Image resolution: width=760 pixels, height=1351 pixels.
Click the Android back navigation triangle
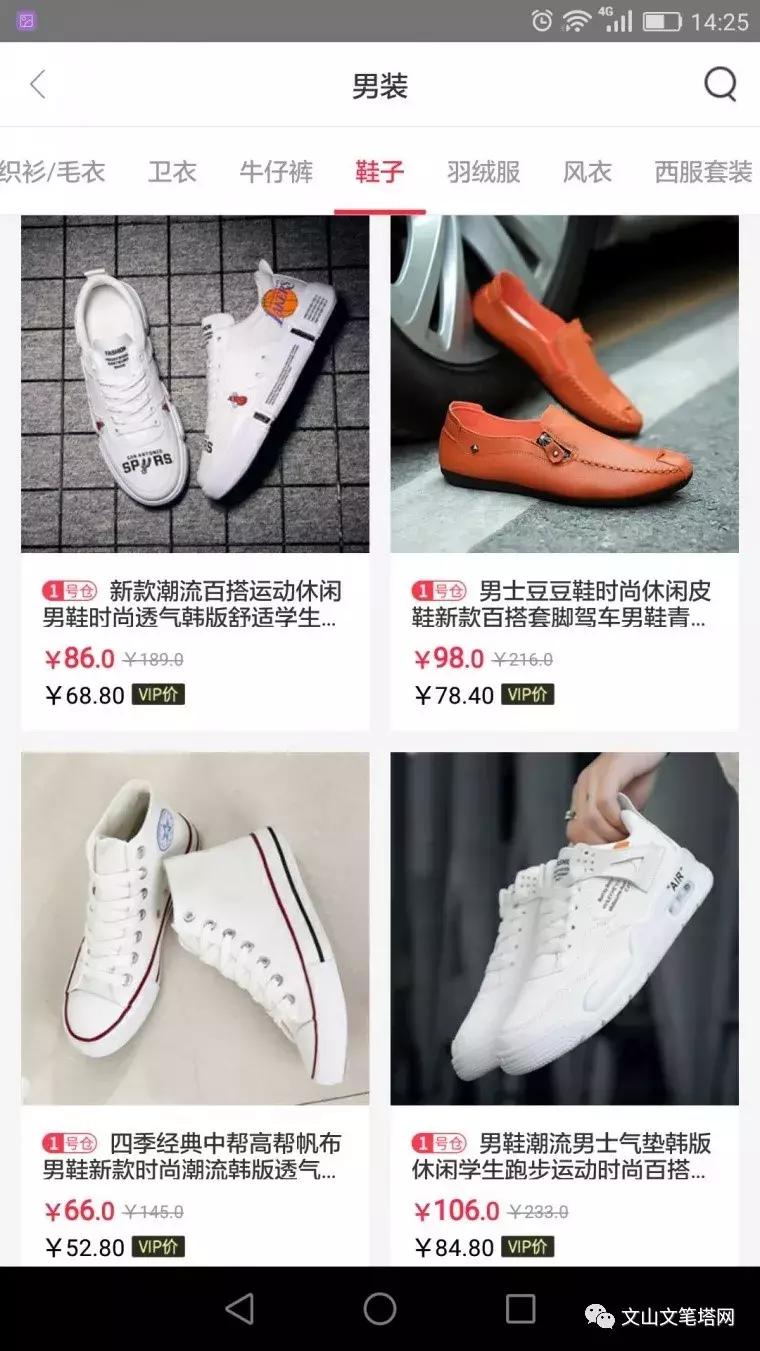point(240,1307)
